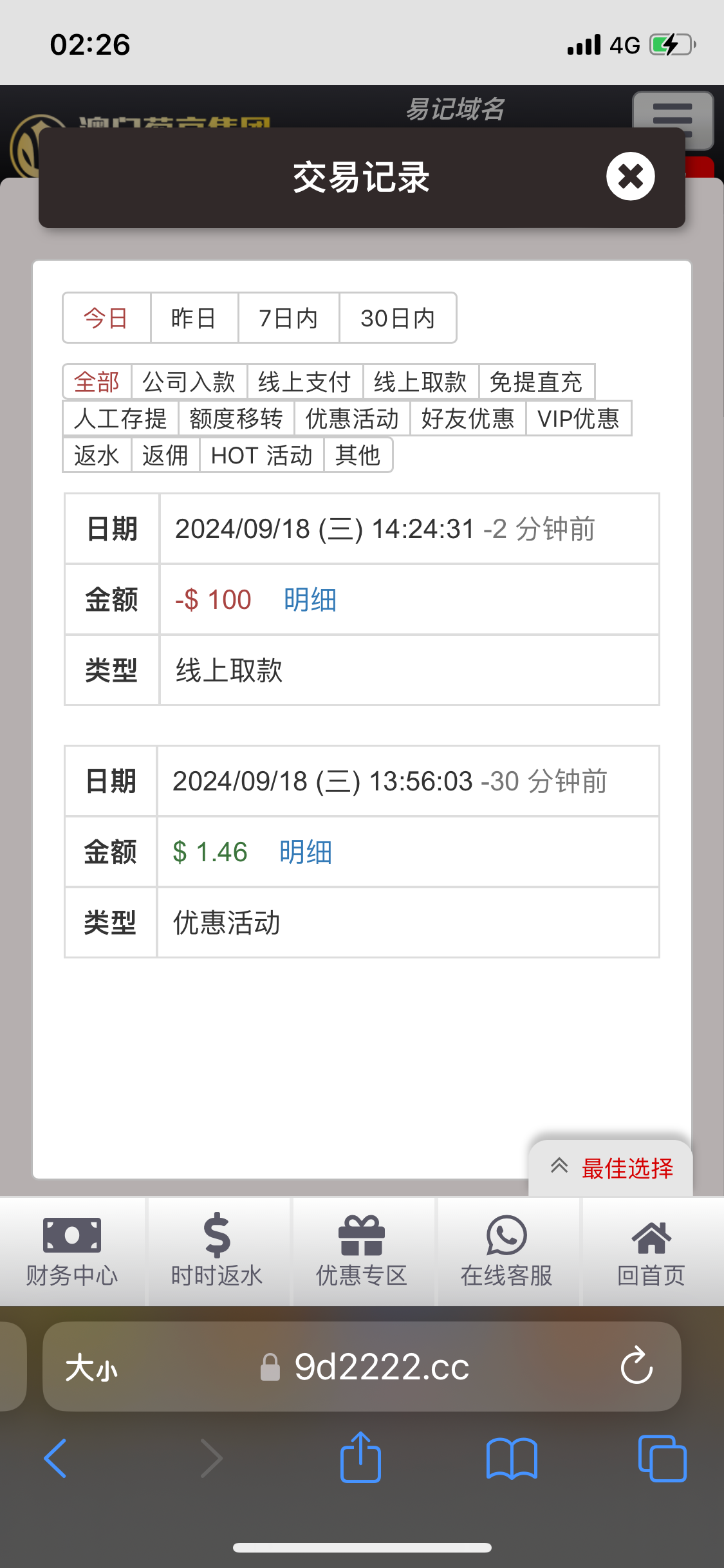The height and width of the screenshot is (1568, 724).
Task: Expand the 最佳选择 panel
Action: (611, 1168)
